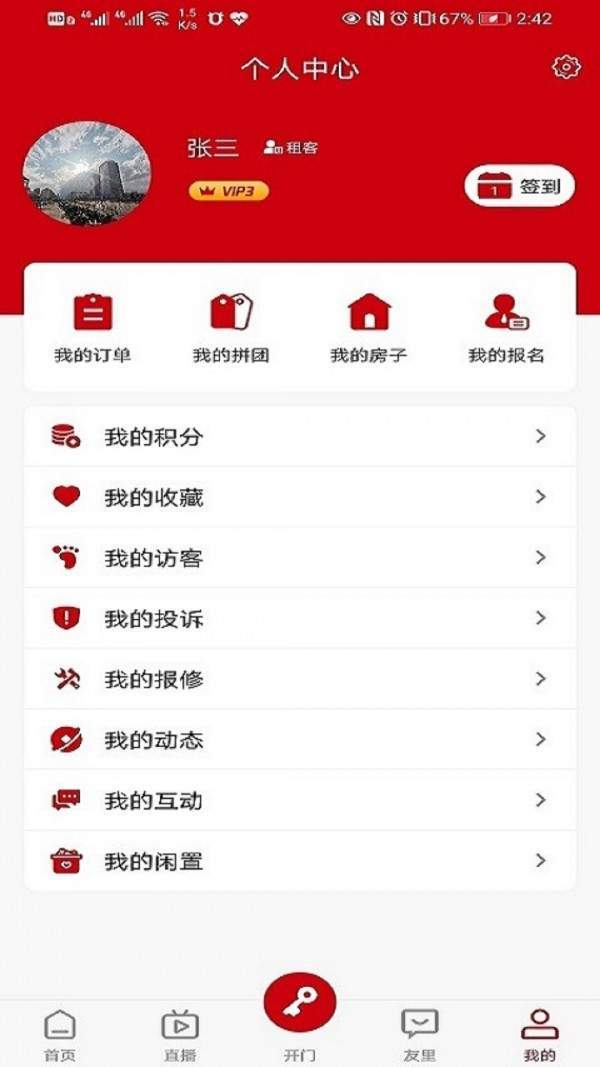Open the 我的投诉 complaints row
600x1067 pixels.
coord(300,618)
